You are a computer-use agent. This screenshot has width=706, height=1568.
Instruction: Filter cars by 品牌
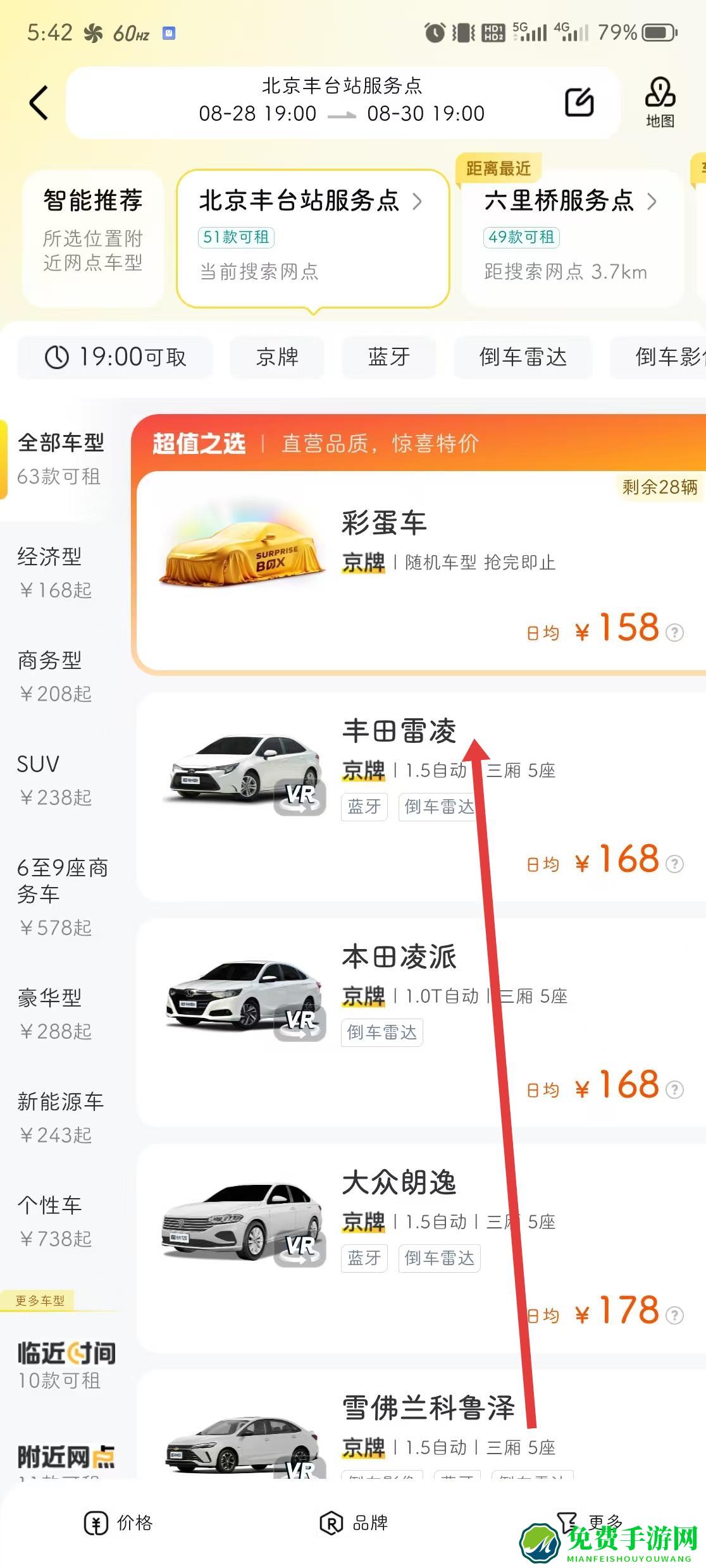[354, 1523]
